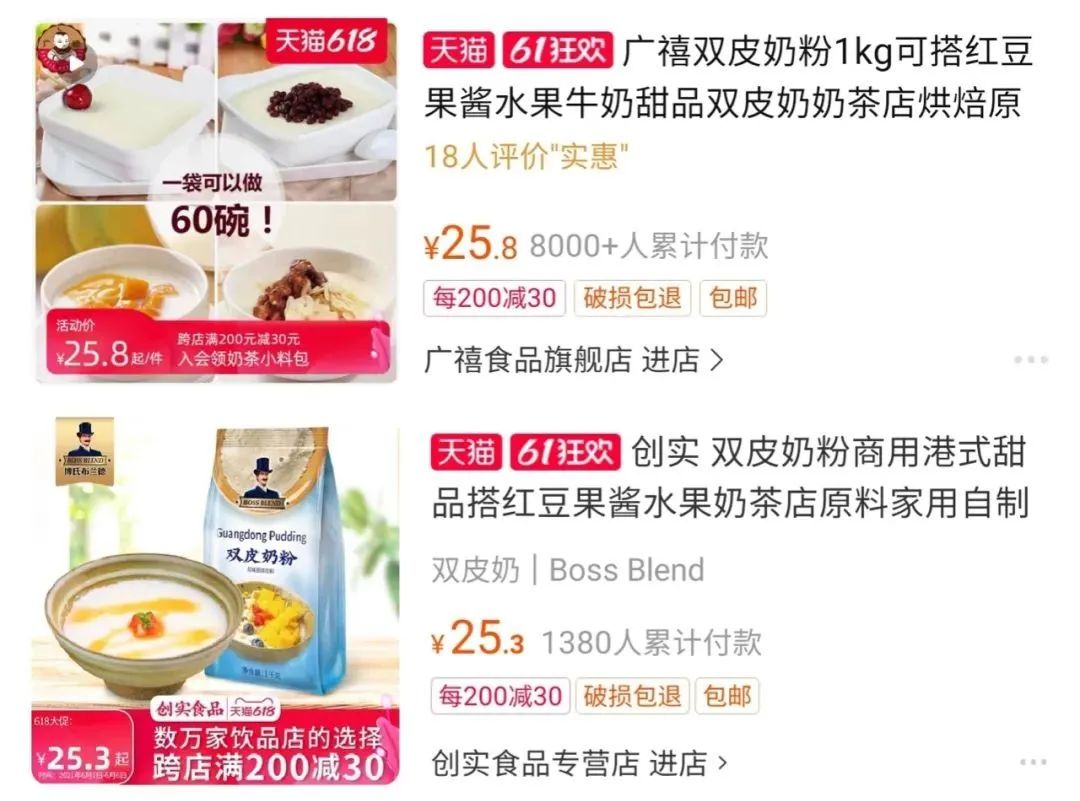1080x801 pixels.
Task: Enter the 广禧食品旗舰店 store
Action: (573, 360)
